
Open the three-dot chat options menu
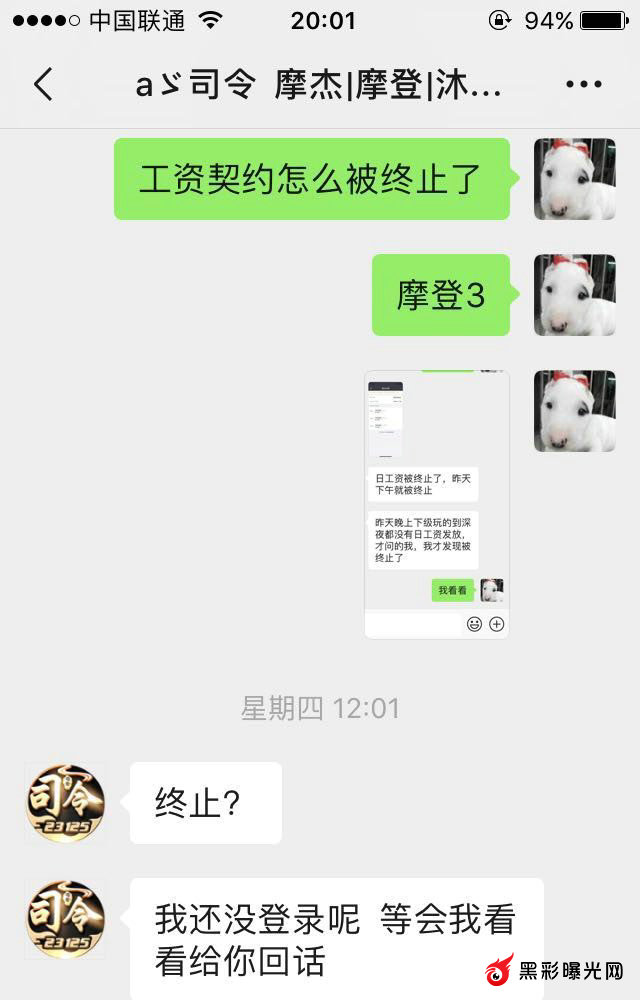coord(583,85)
